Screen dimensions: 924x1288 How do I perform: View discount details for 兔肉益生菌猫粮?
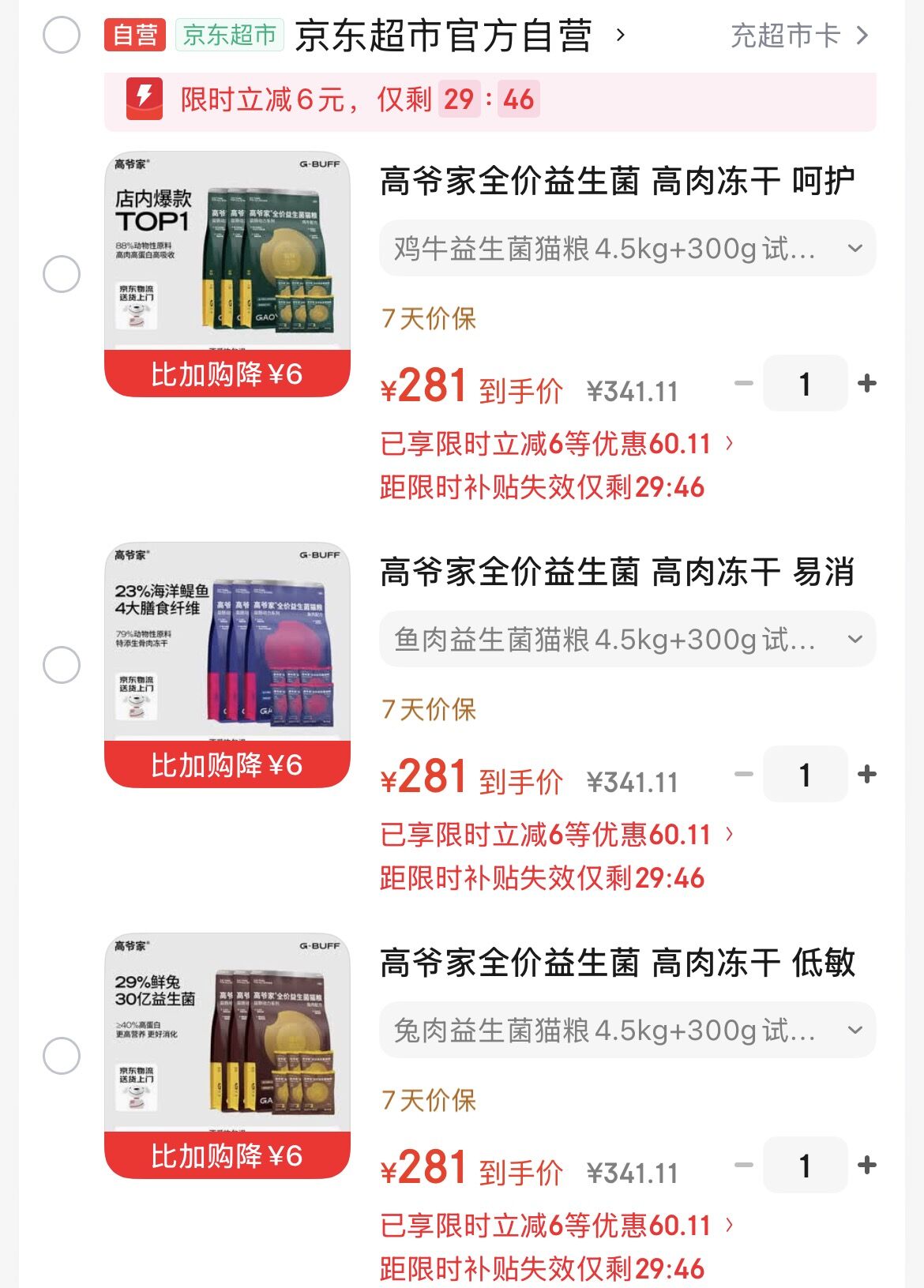point(556,1226)
